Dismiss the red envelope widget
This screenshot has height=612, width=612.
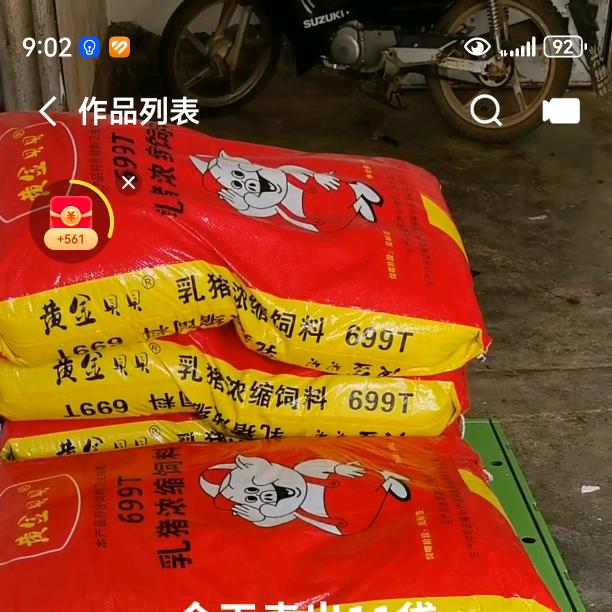128,182
